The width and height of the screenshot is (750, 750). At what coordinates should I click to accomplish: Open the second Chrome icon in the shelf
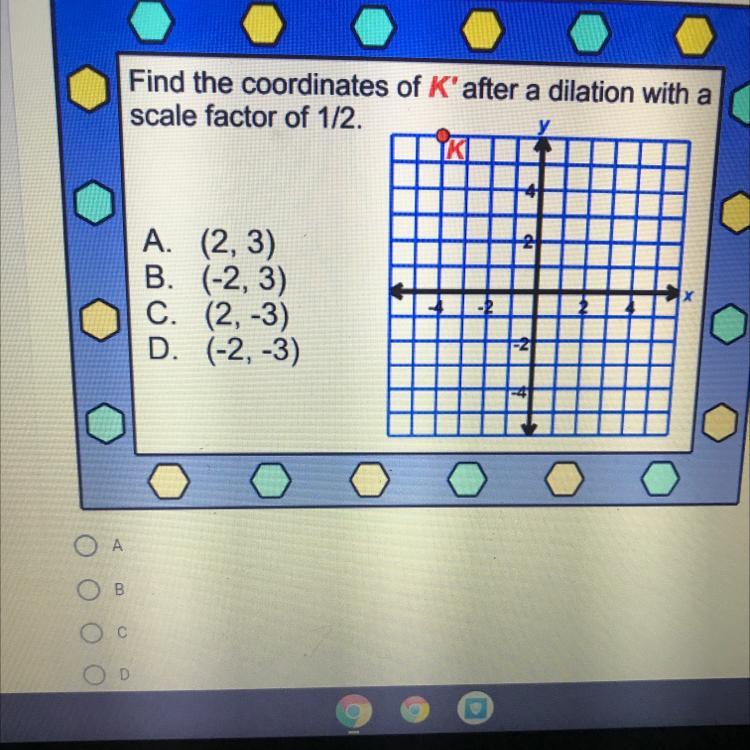415,709
